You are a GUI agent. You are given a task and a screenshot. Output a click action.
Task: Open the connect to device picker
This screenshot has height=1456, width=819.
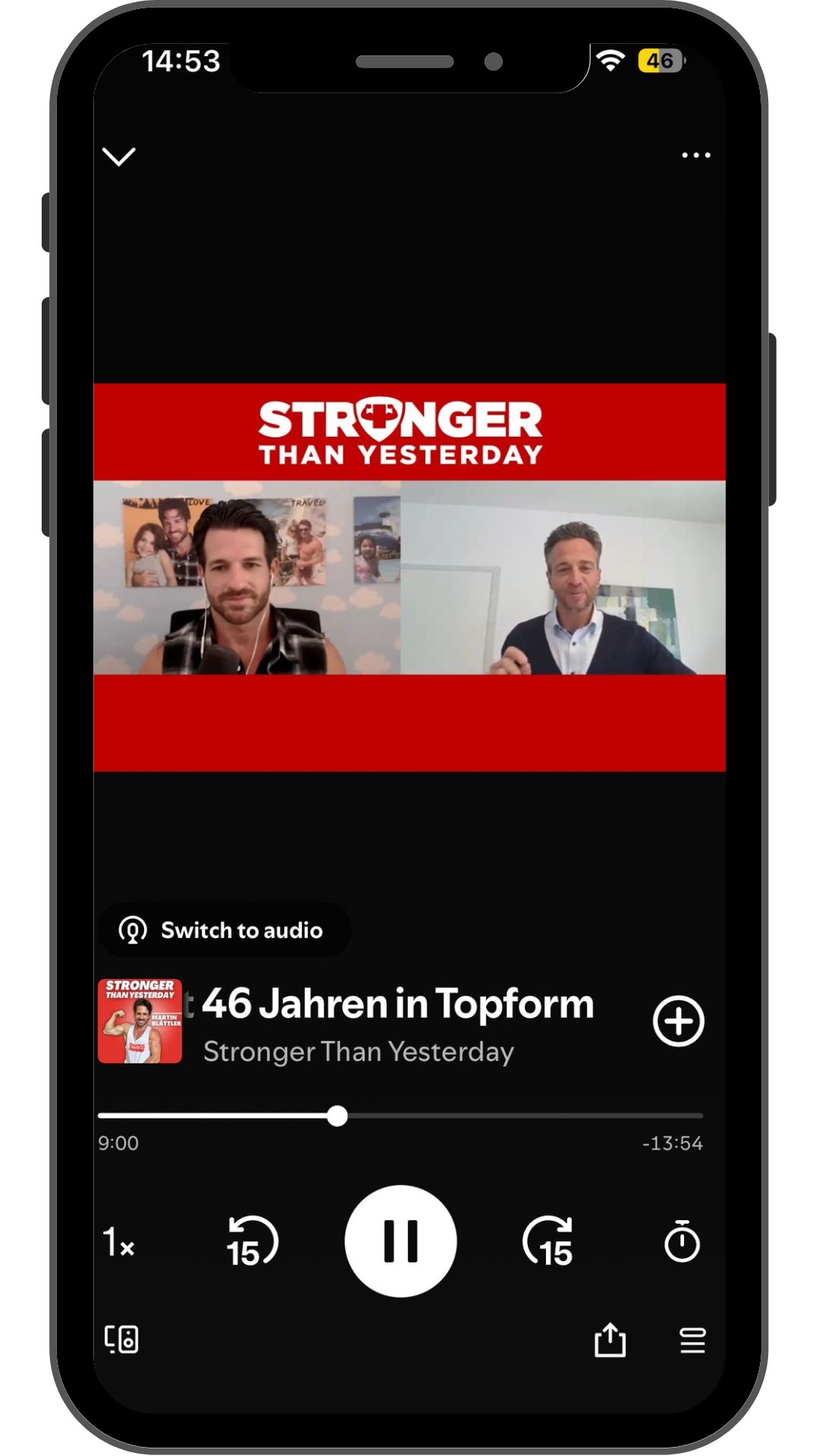tap(121, 1339)
